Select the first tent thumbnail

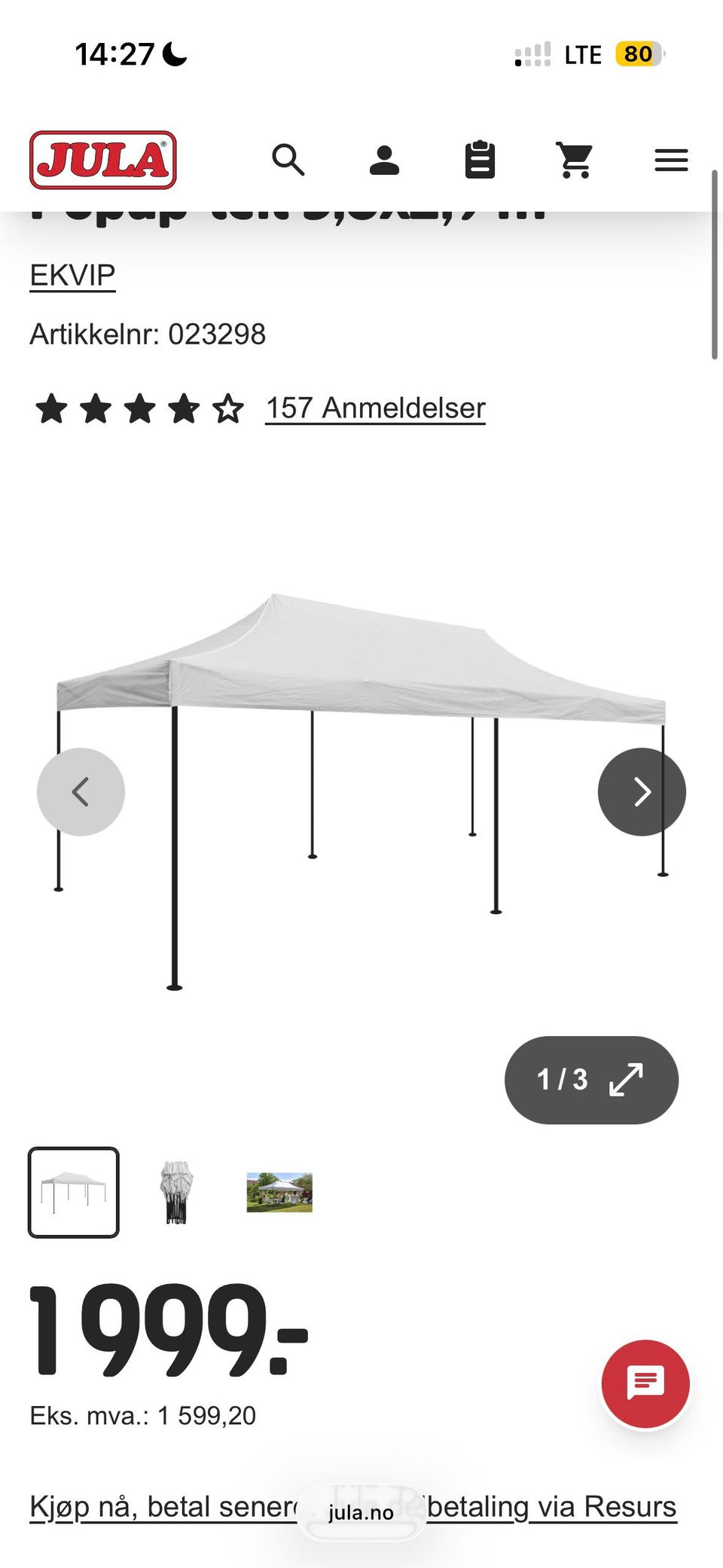pyautogui.click(x=74, y=1192)
